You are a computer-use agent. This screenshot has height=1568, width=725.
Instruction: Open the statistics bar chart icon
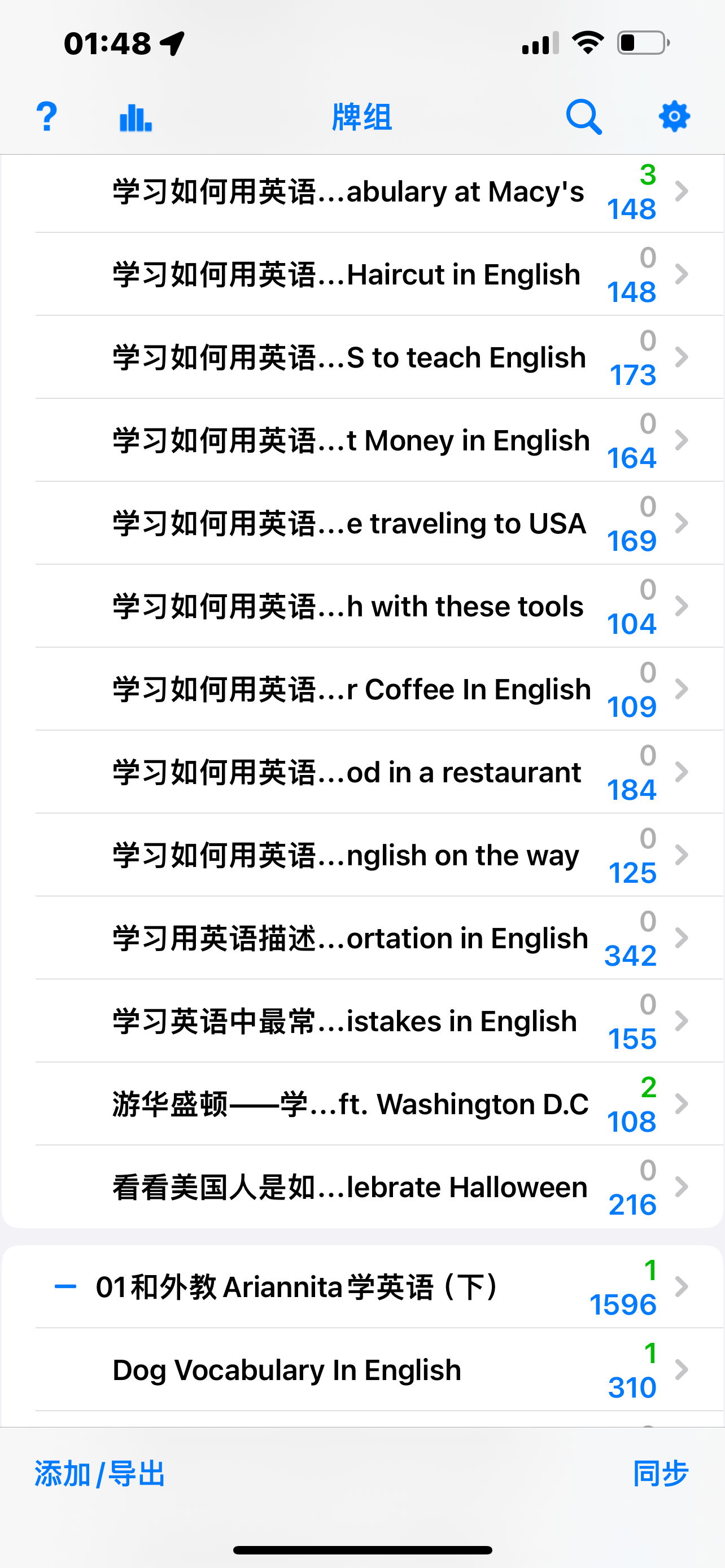coord(136,117)
